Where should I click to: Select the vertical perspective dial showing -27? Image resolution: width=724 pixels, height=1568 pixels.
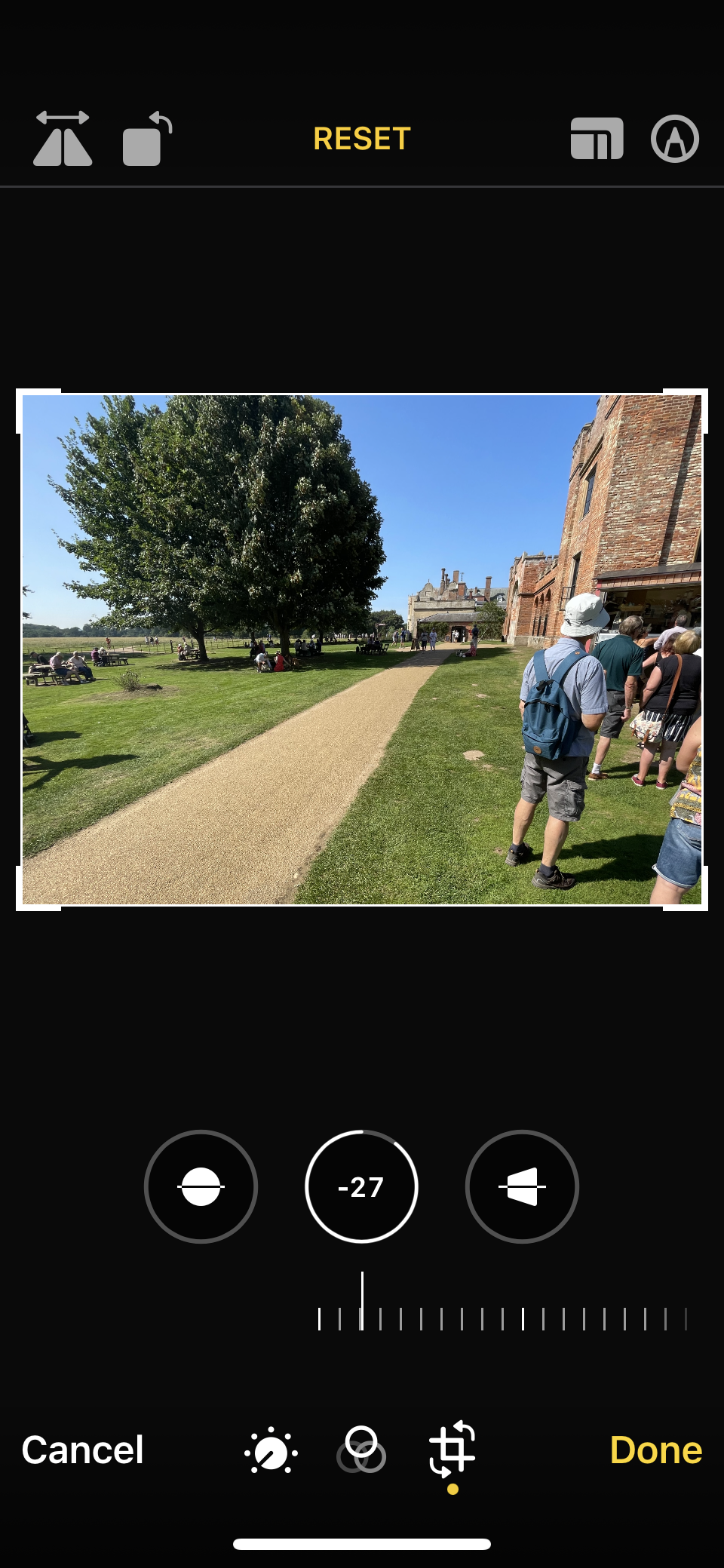pyautogui.click(x=361, y=1186)
